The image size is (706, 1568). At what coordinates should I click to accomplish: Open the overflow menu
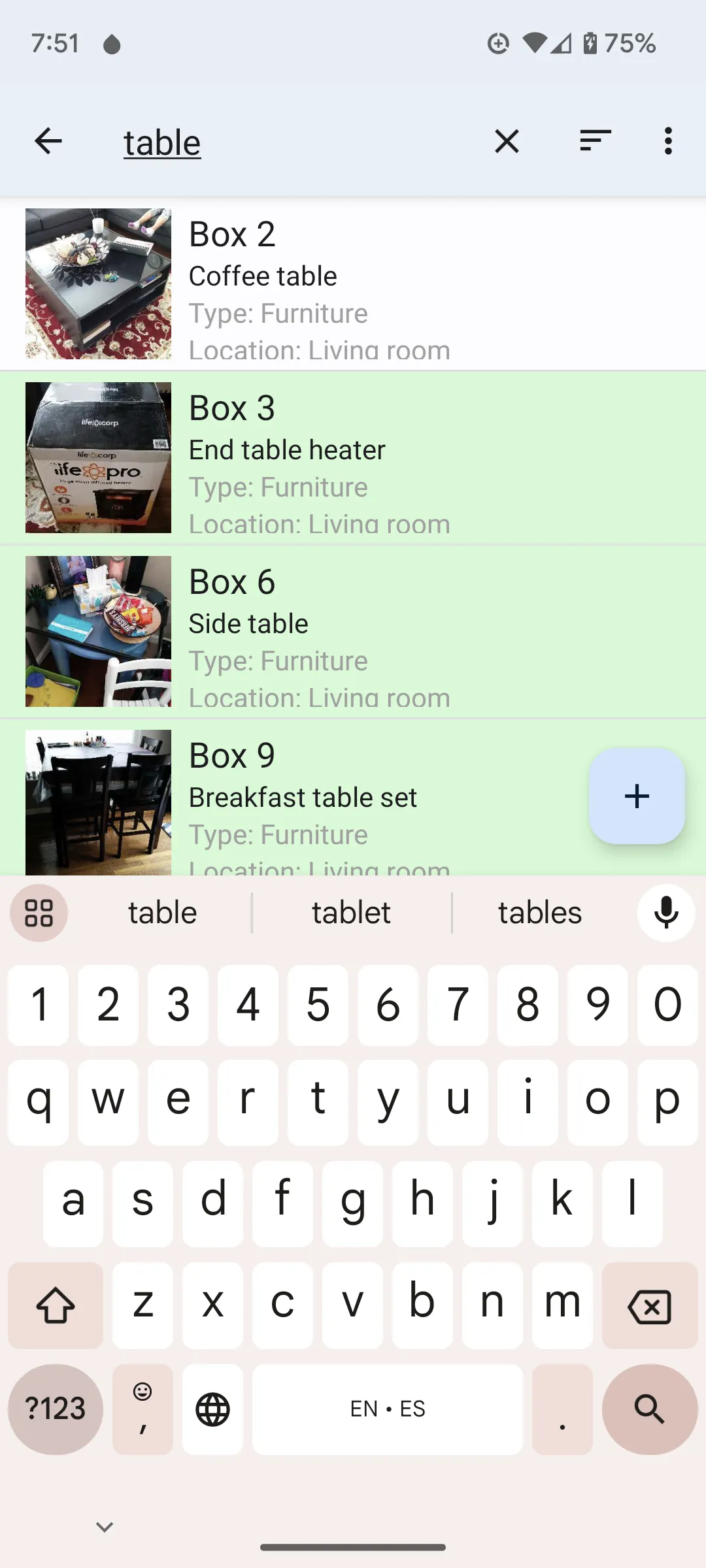[667, 141]
